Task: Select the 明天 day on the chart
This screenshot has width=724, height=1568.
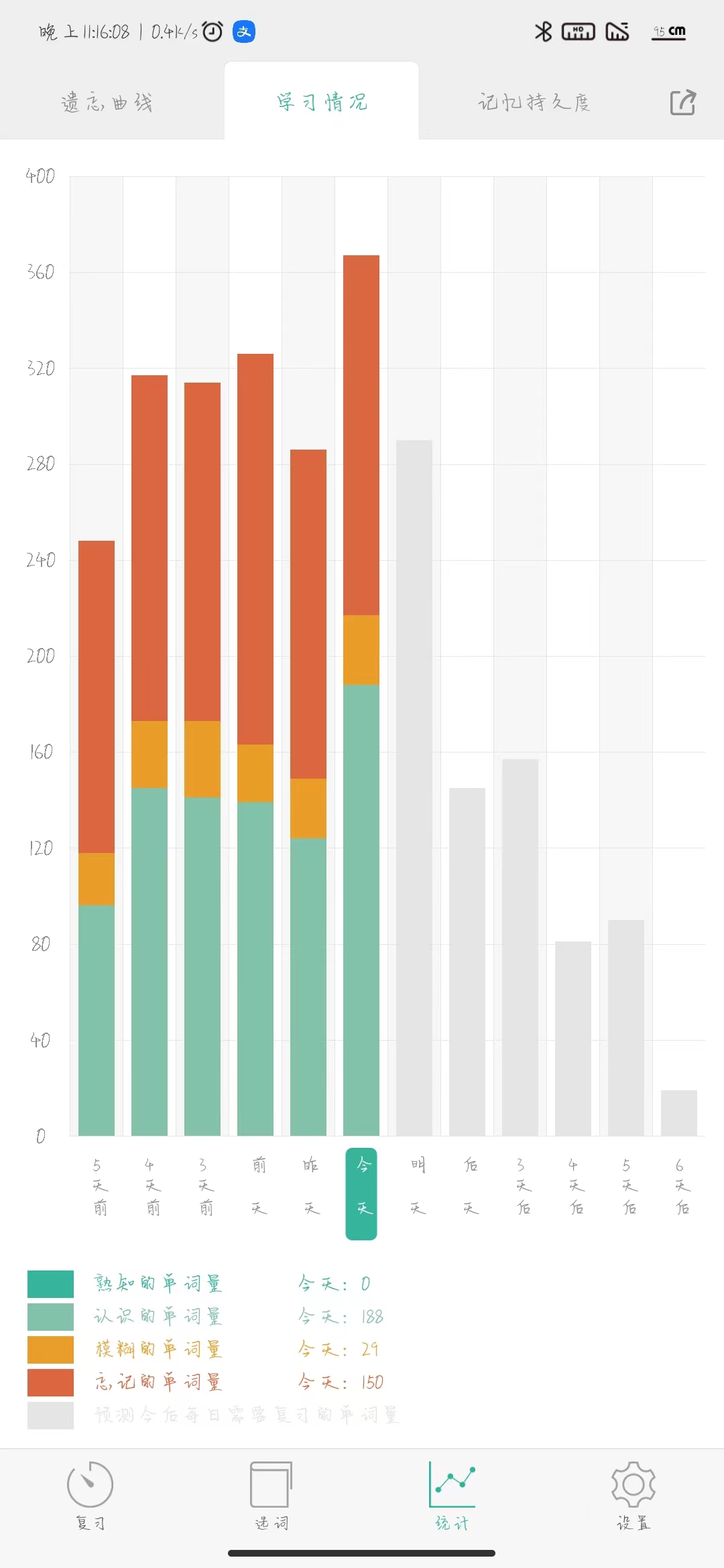Action: [x=416, y=1187]
